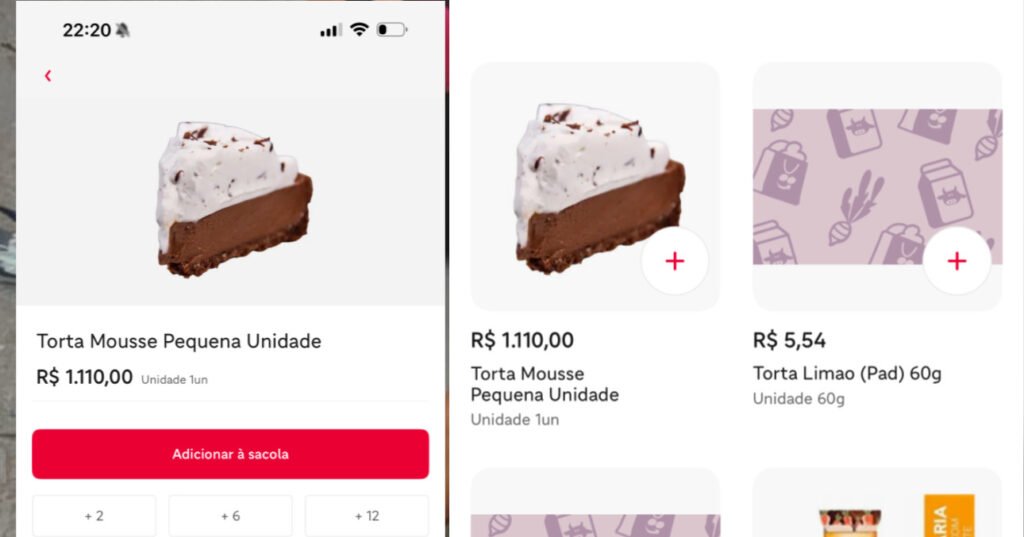Image resolution: width=1024 pixels, height=537 pixels.
Task: Add Torta Limao (Pad) 60g with plus
Action: tap(957, 261)
